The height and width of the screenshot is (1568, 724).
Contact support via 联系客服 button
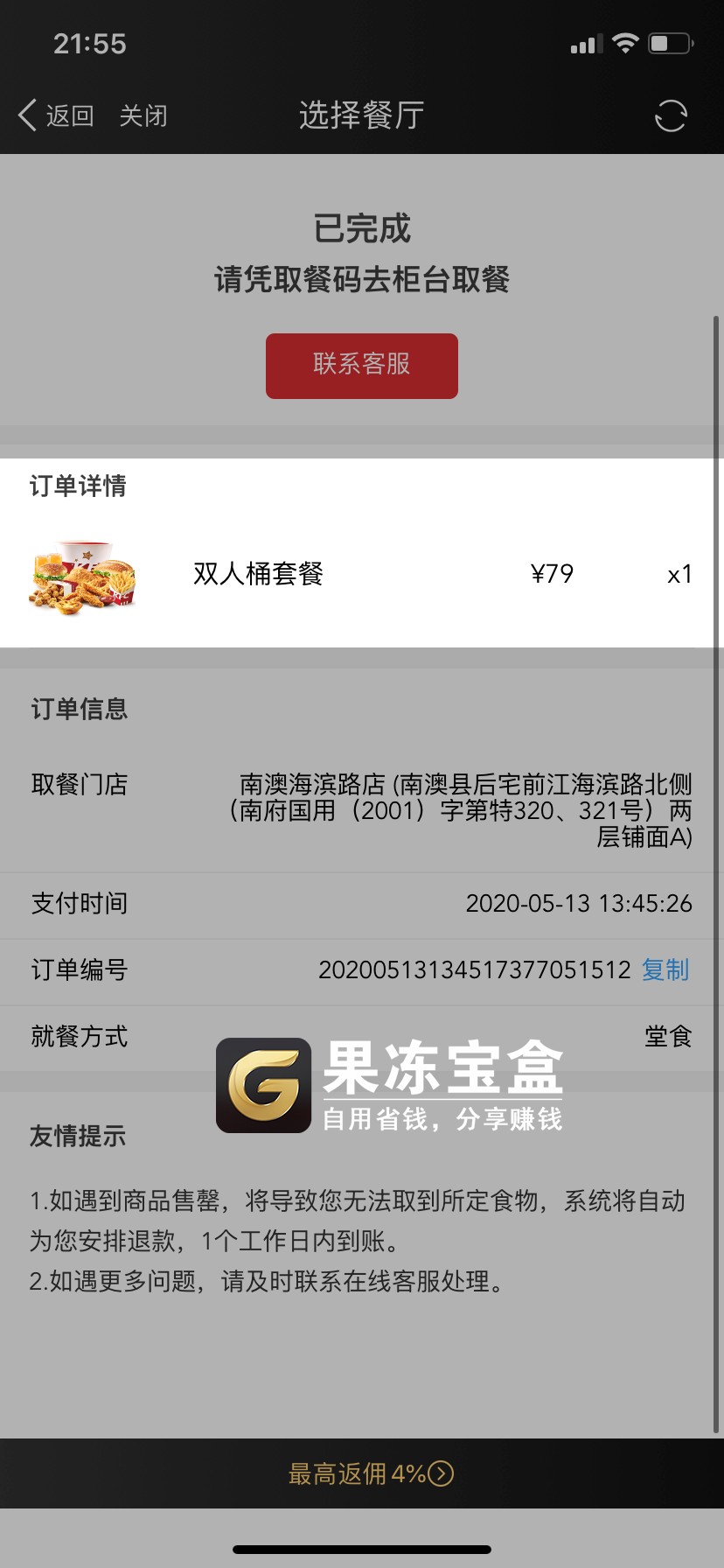pyautogui.click(x=362, y=366)
